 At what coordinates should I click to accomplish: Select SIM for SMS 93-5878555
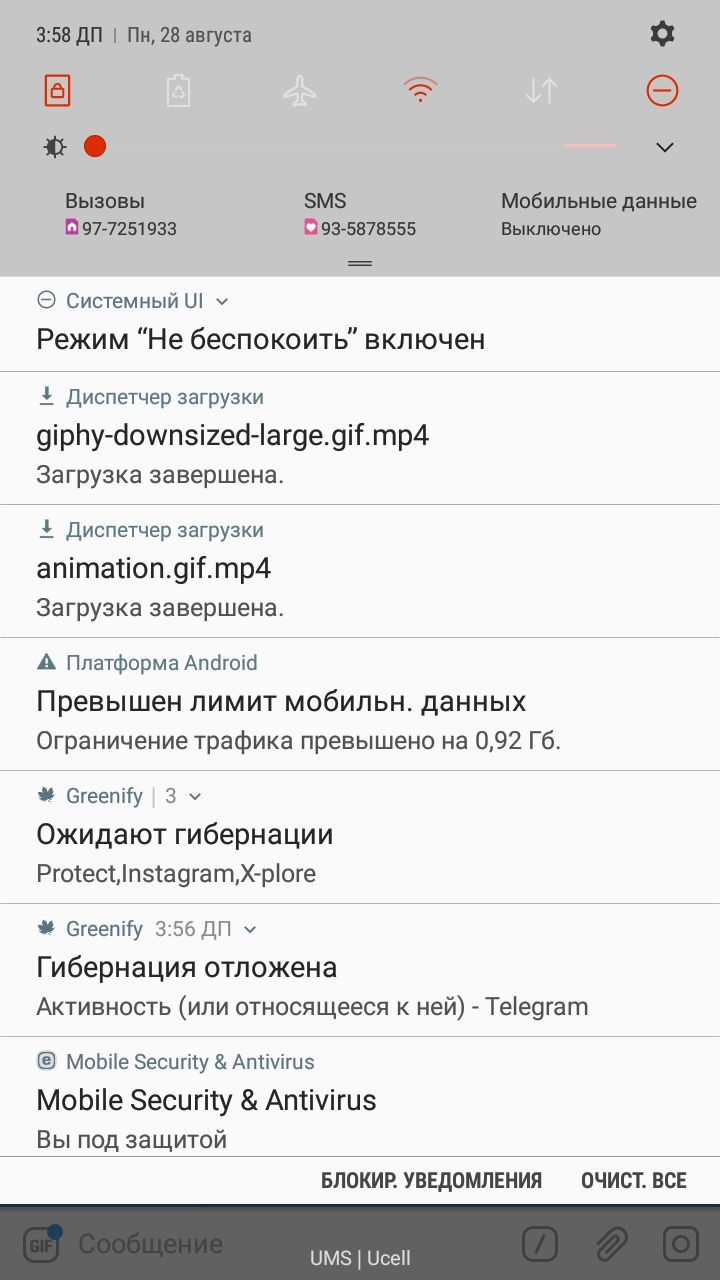[x=359, y=215]
